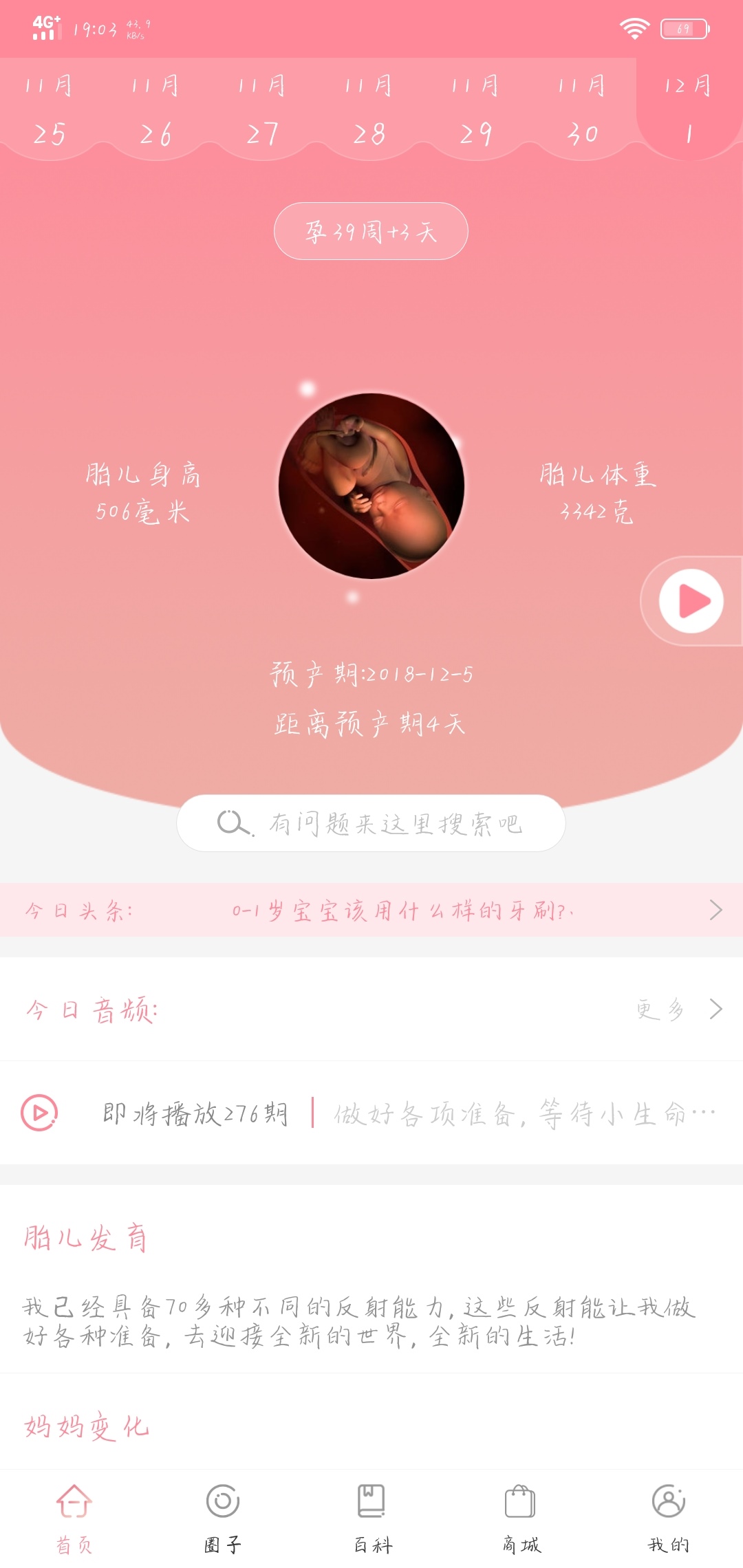Tap the floating play button
The image size is (743, 1568).
point(691,601)
